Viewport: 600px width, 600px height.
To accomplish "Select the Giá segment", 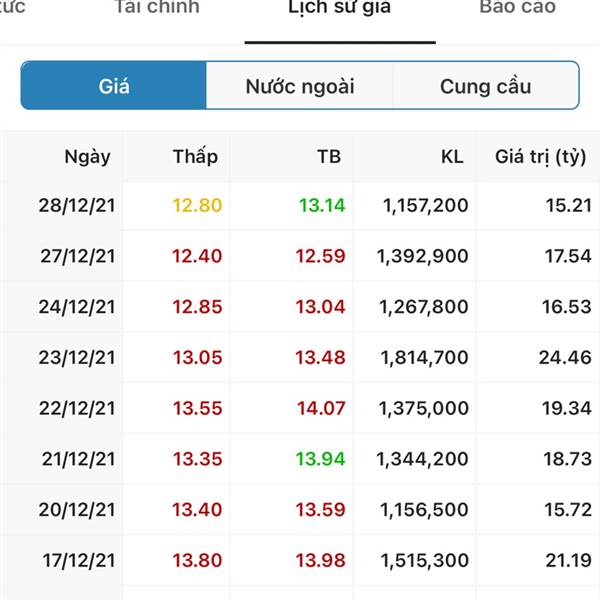I will pos(114,86).
